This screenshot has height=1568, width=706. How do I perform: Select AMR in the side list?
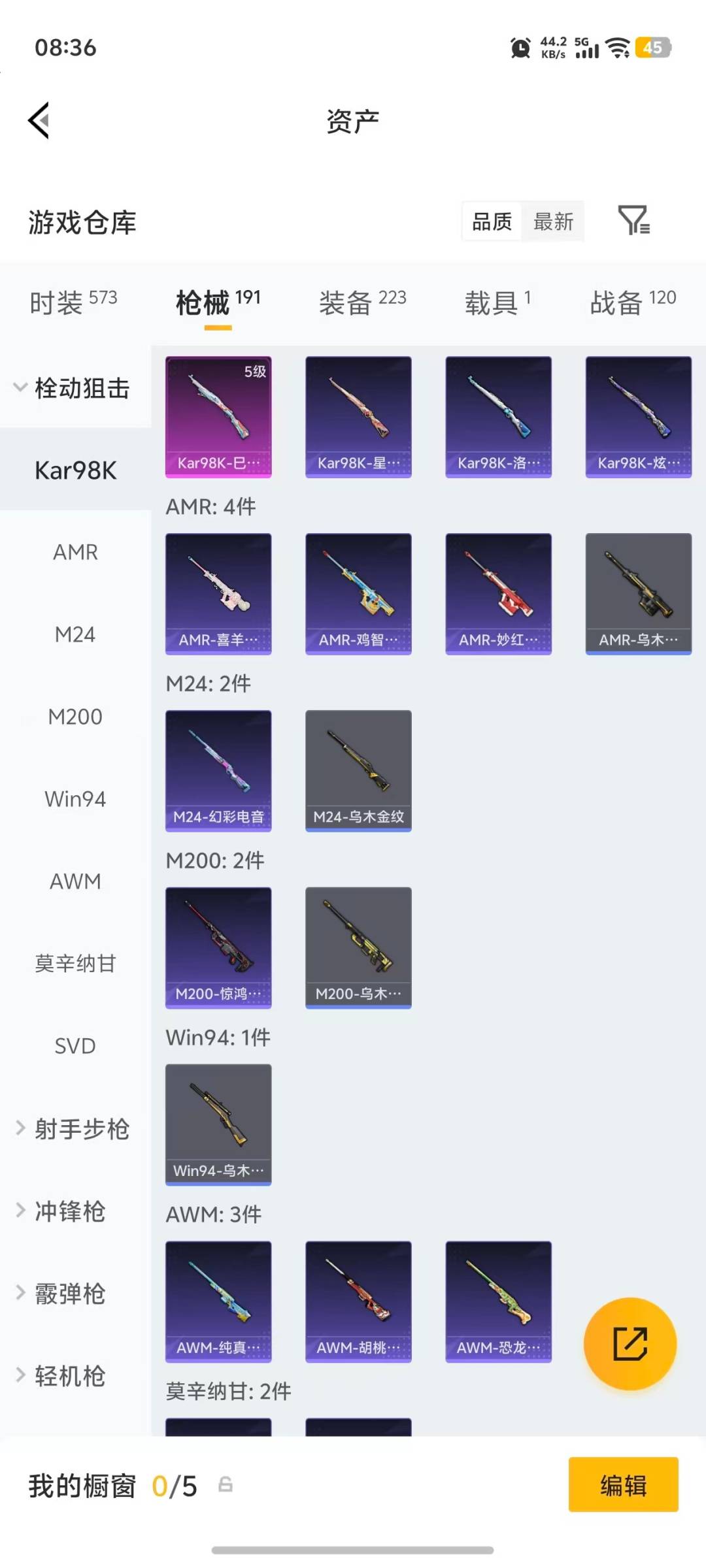tap(75, 553)
